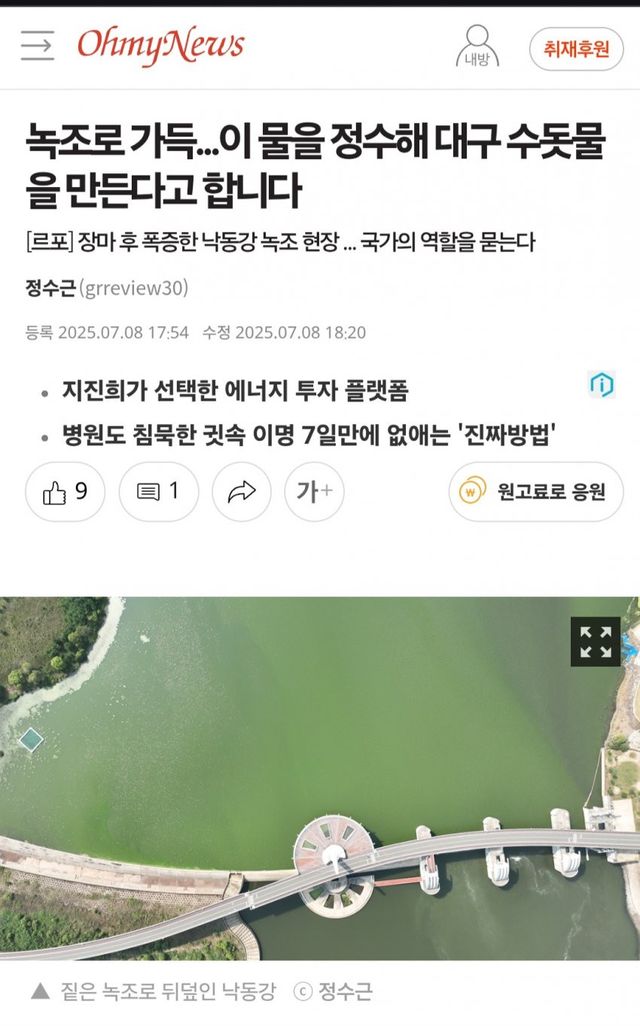Open the 지진희 energy investment platform ad

click(235, 391)
